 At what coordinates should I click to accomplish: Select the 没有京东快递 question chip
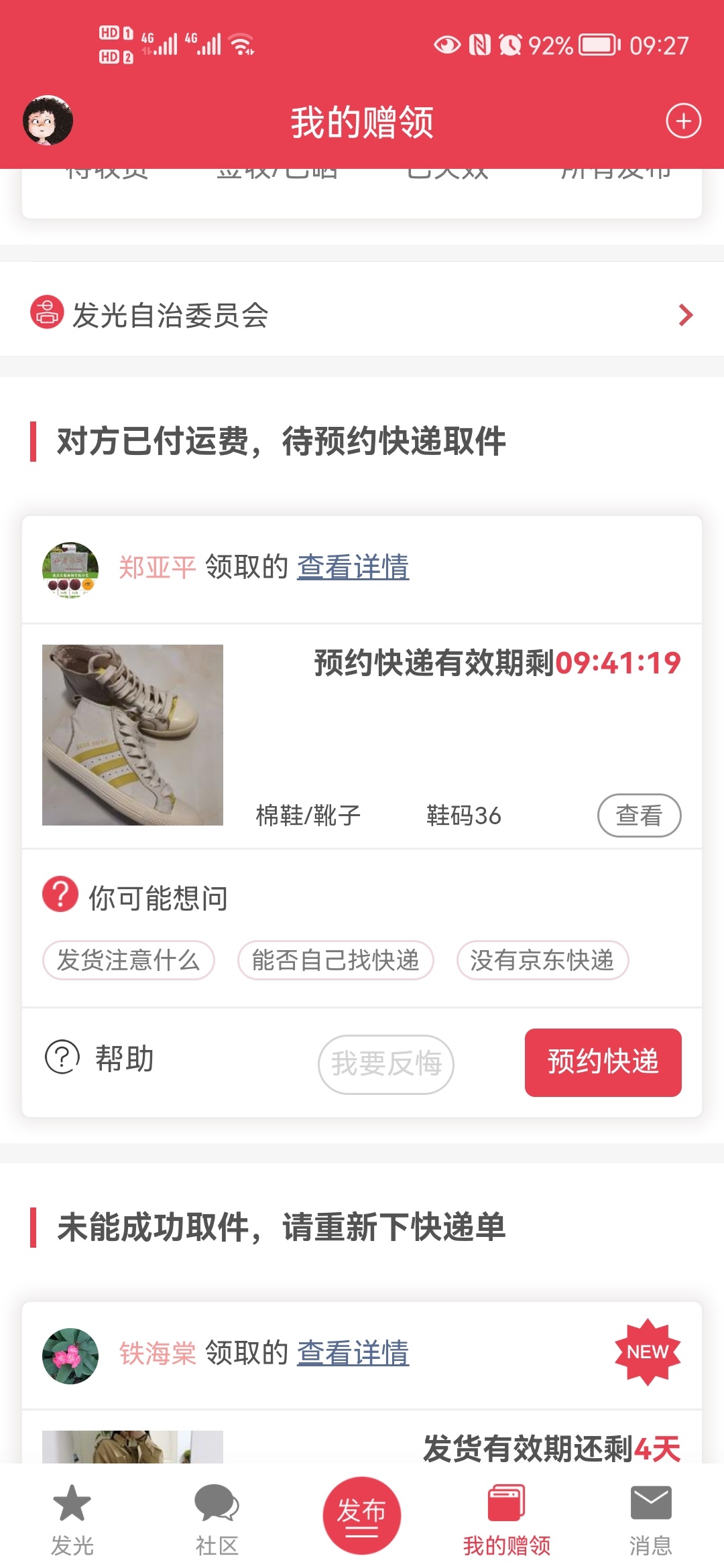[x=542, y=960]
